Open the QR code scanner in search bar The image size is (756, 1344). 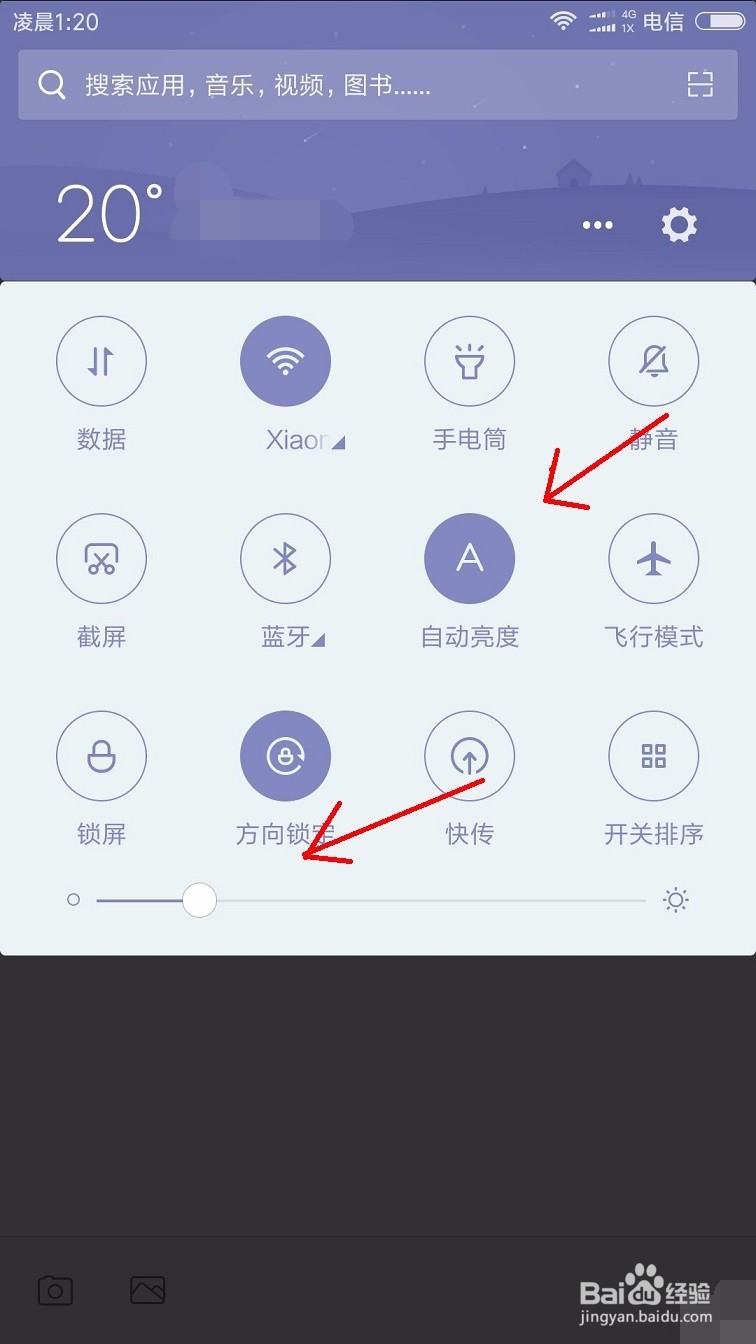[700, 86]
